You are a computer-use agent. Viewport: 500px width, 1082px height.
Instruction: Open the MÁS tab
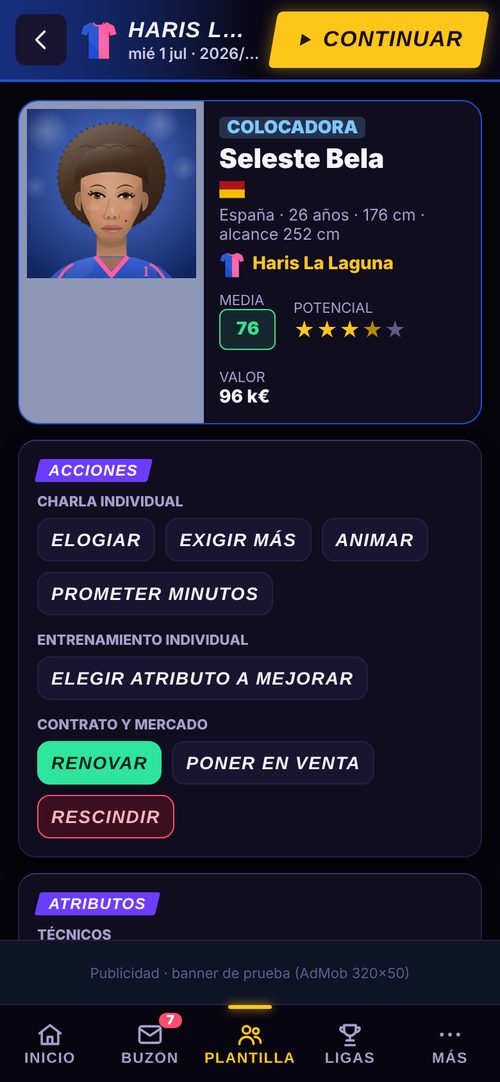[x=450, y=1043]
